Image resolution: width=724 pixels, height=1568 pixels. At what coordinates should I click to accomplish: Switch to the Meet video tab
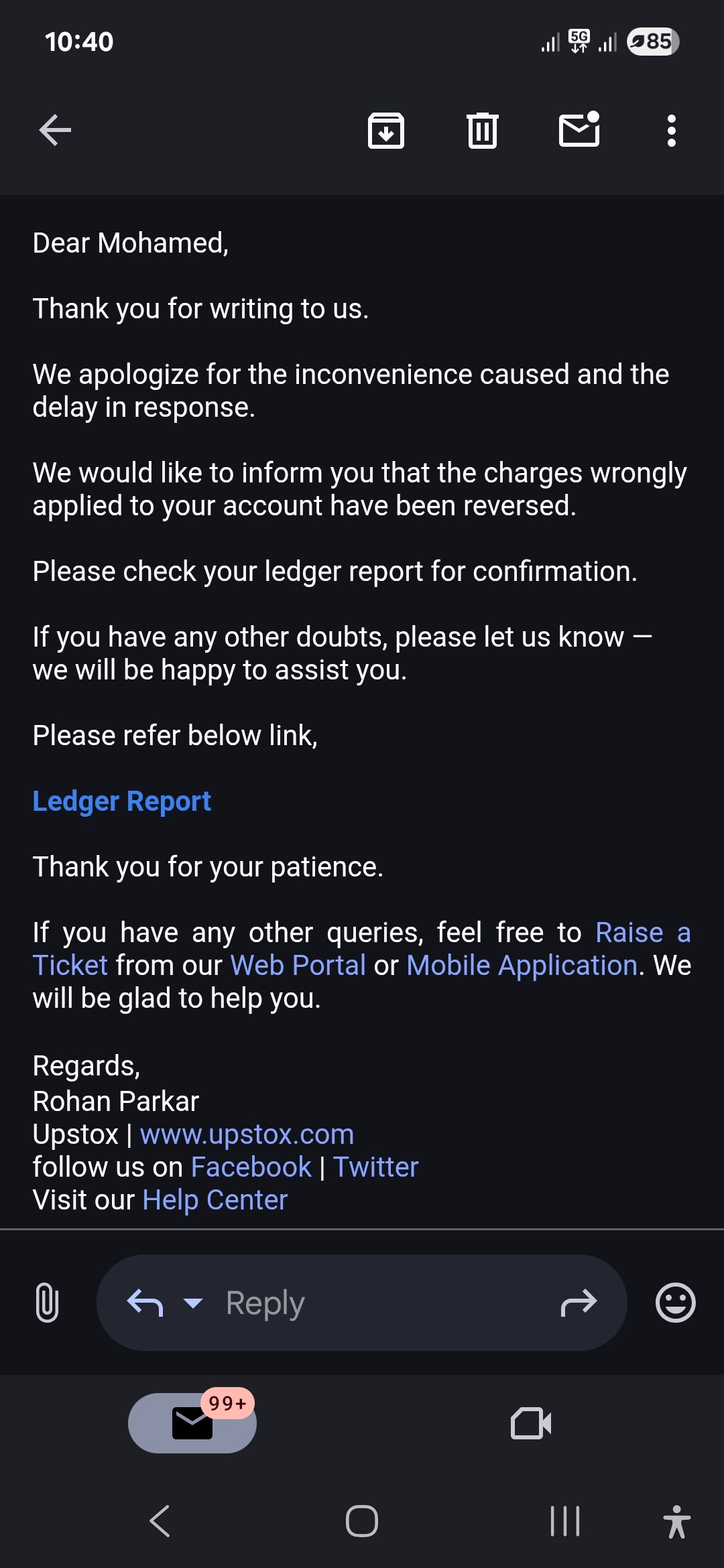[531, 1423]
